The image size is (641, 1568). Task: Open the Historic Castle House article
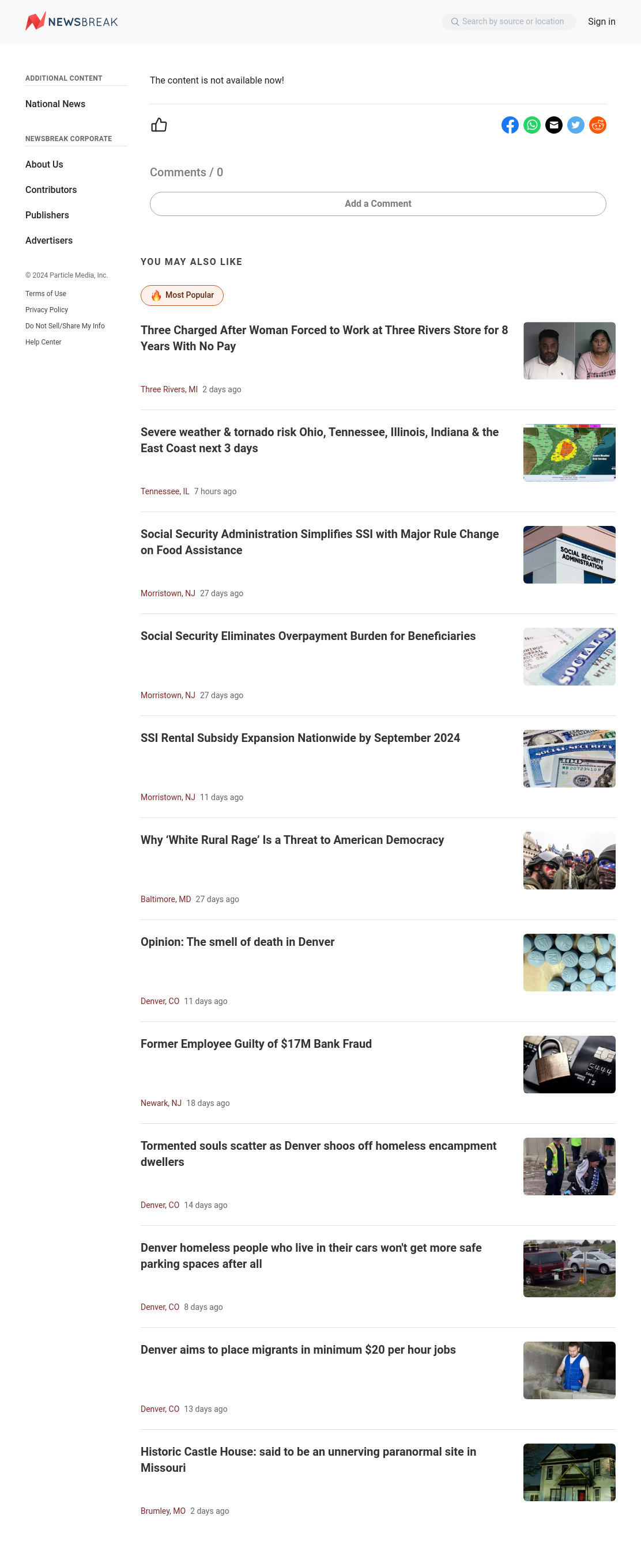[x=308, y=1460]
